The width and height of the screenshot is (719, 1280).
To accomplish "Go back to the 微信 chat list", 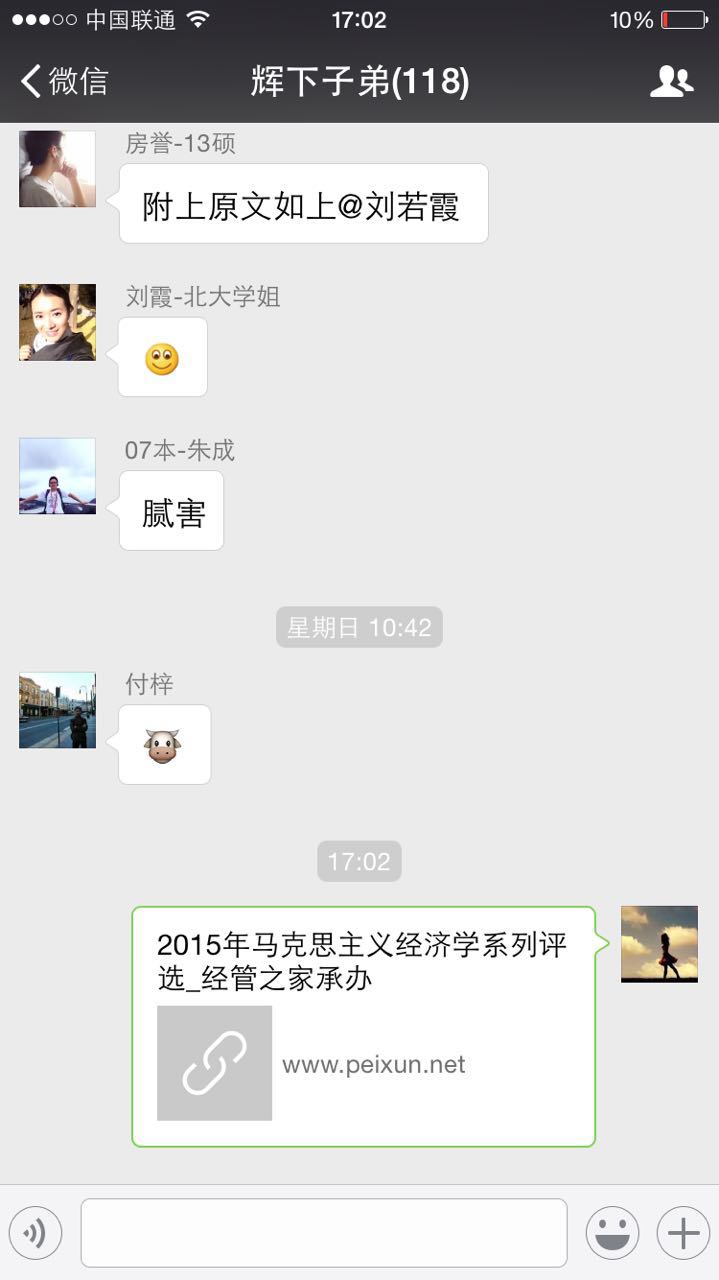I will tap(64, 81).
